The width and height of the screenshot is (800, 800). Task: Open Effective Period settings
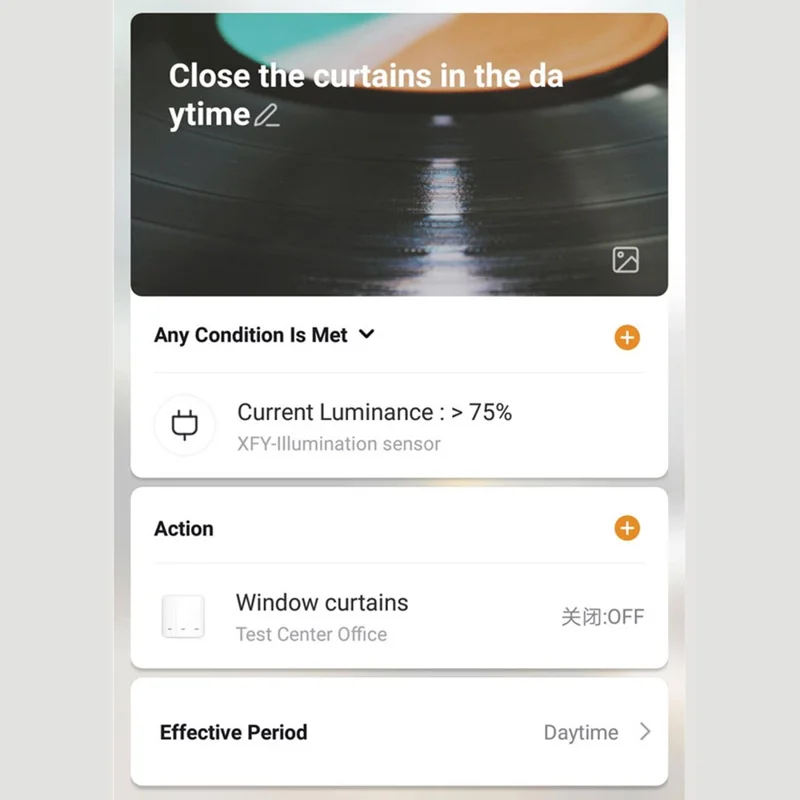[398, 732]
